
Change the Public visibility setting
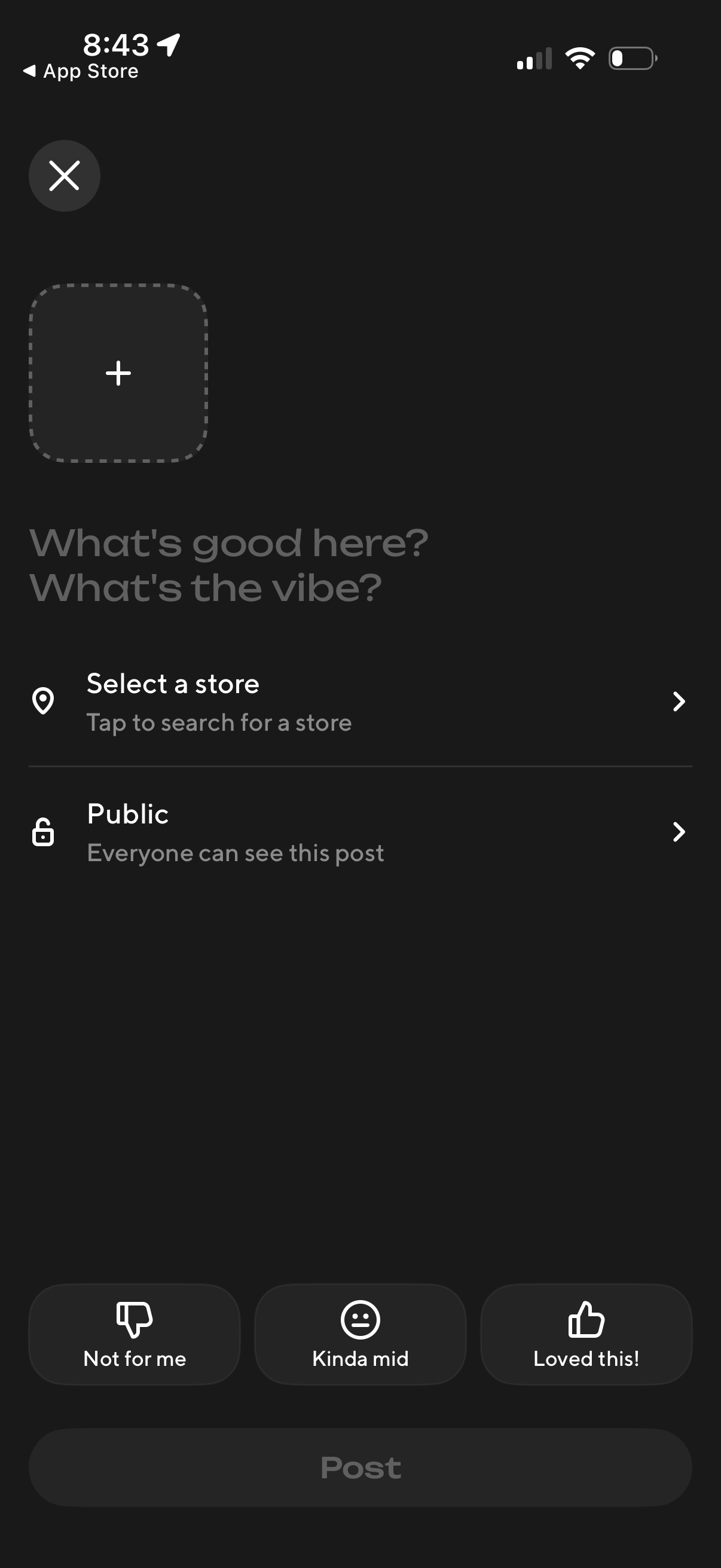click(x=359, y=832)
